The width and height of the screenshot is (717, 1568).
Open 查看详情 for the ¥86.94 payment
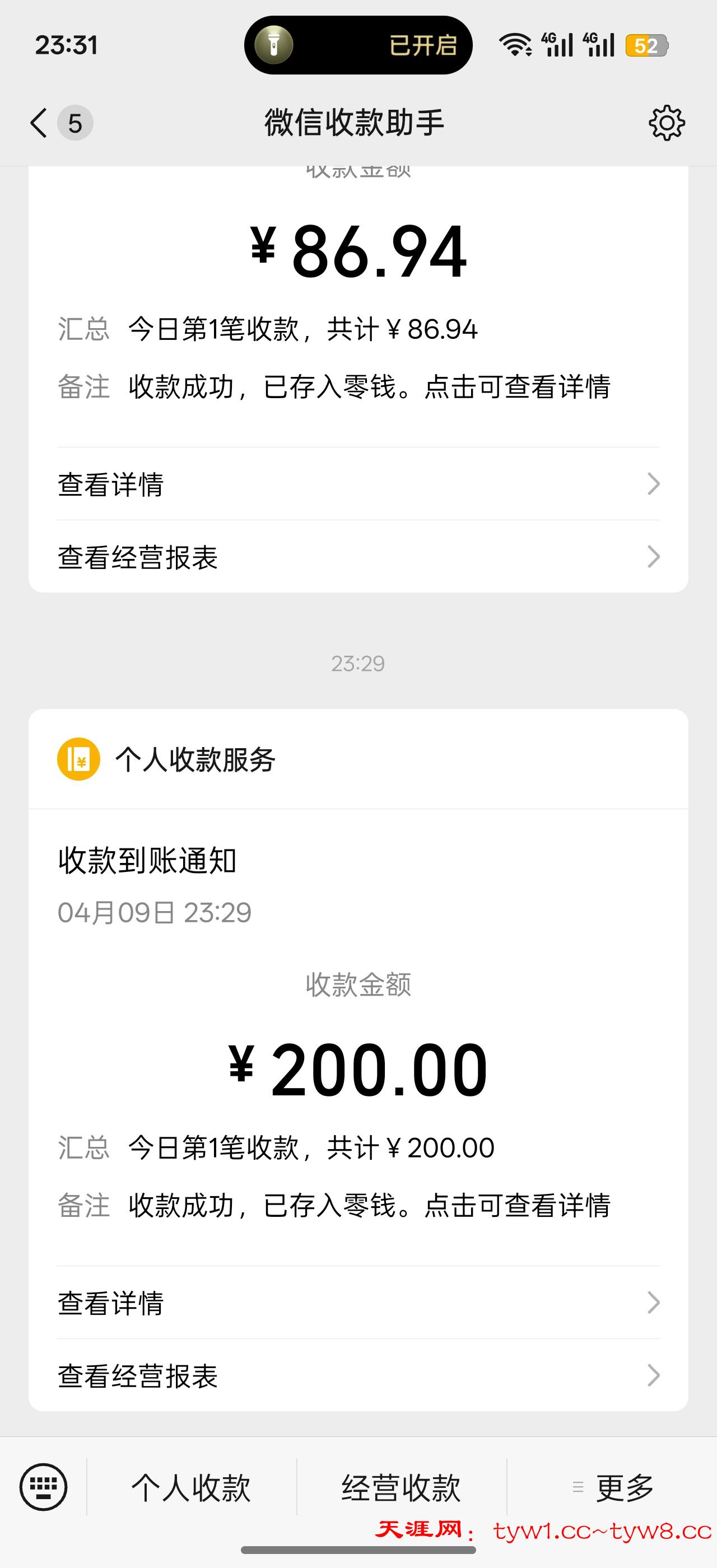click(358, 484)
